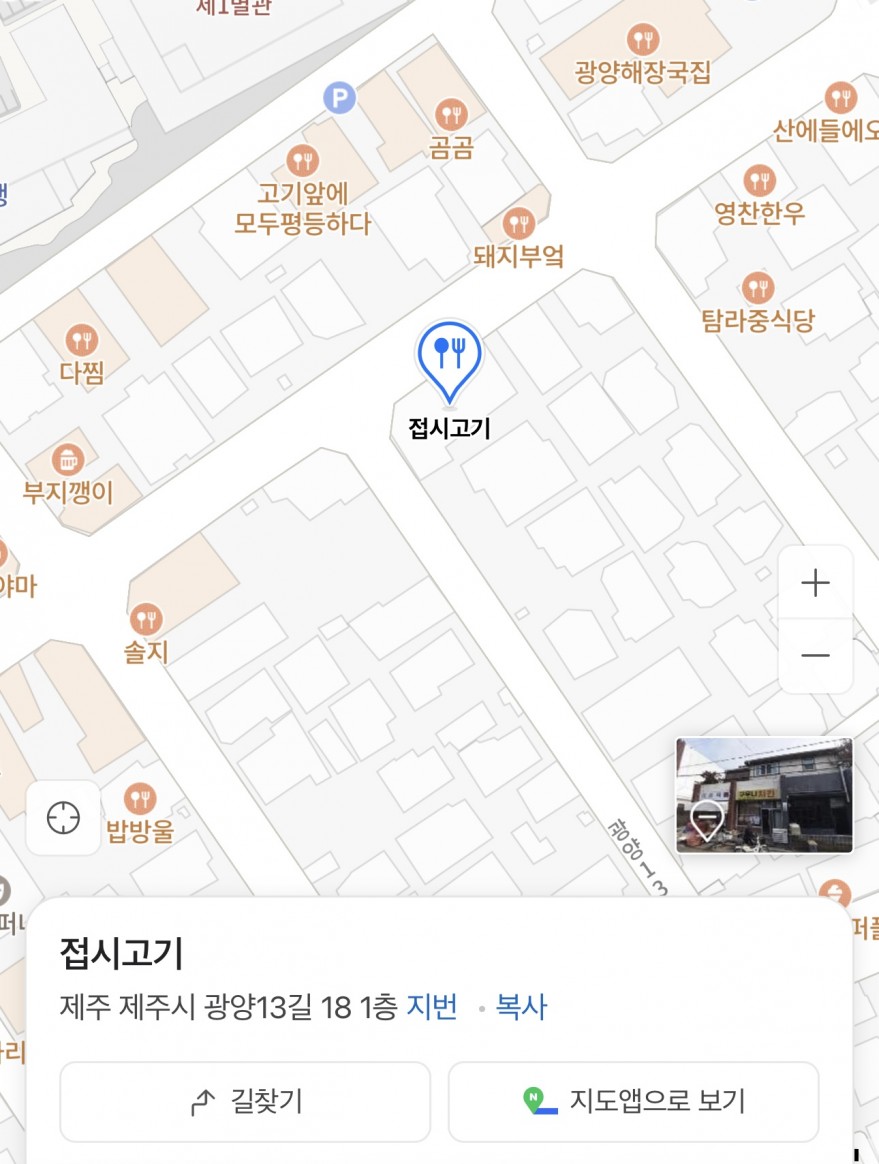The image size is (879, 1164).
Task: Center map on current location
Action: (x=63, y=818)
